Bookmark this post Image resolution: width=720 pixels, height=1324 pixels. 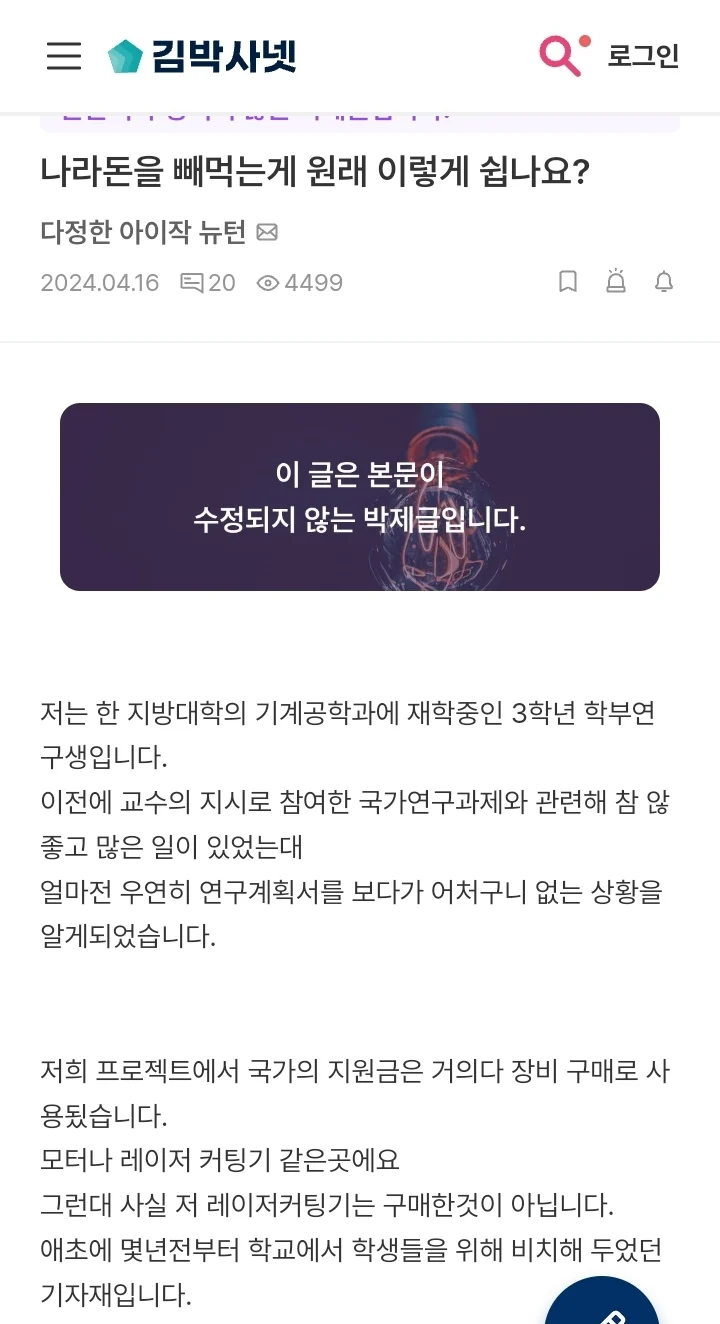568,282
